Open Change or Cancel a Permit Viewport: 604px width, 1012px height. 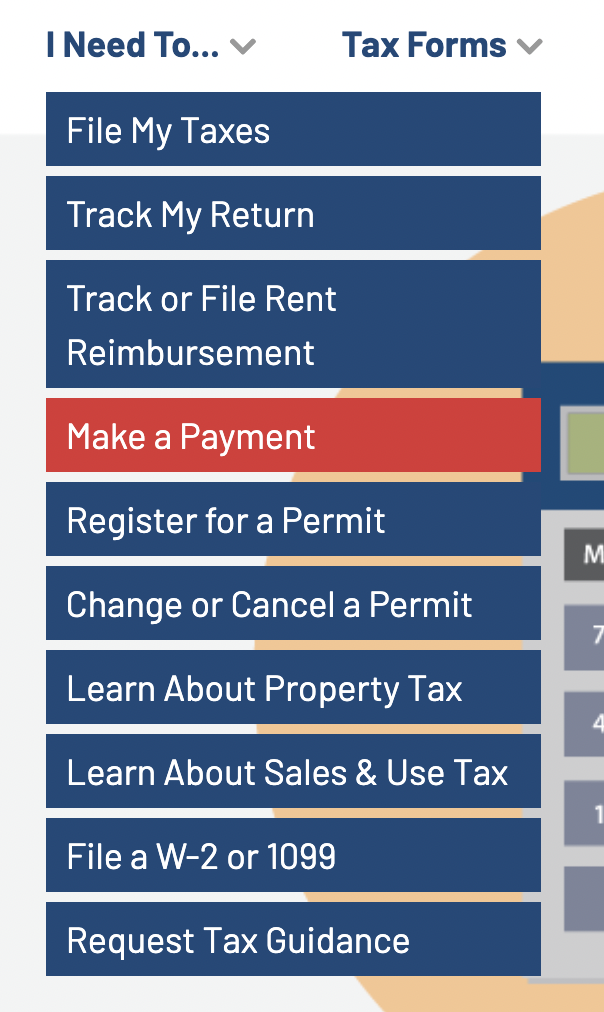pyautogui.click(x=293, y=604)
